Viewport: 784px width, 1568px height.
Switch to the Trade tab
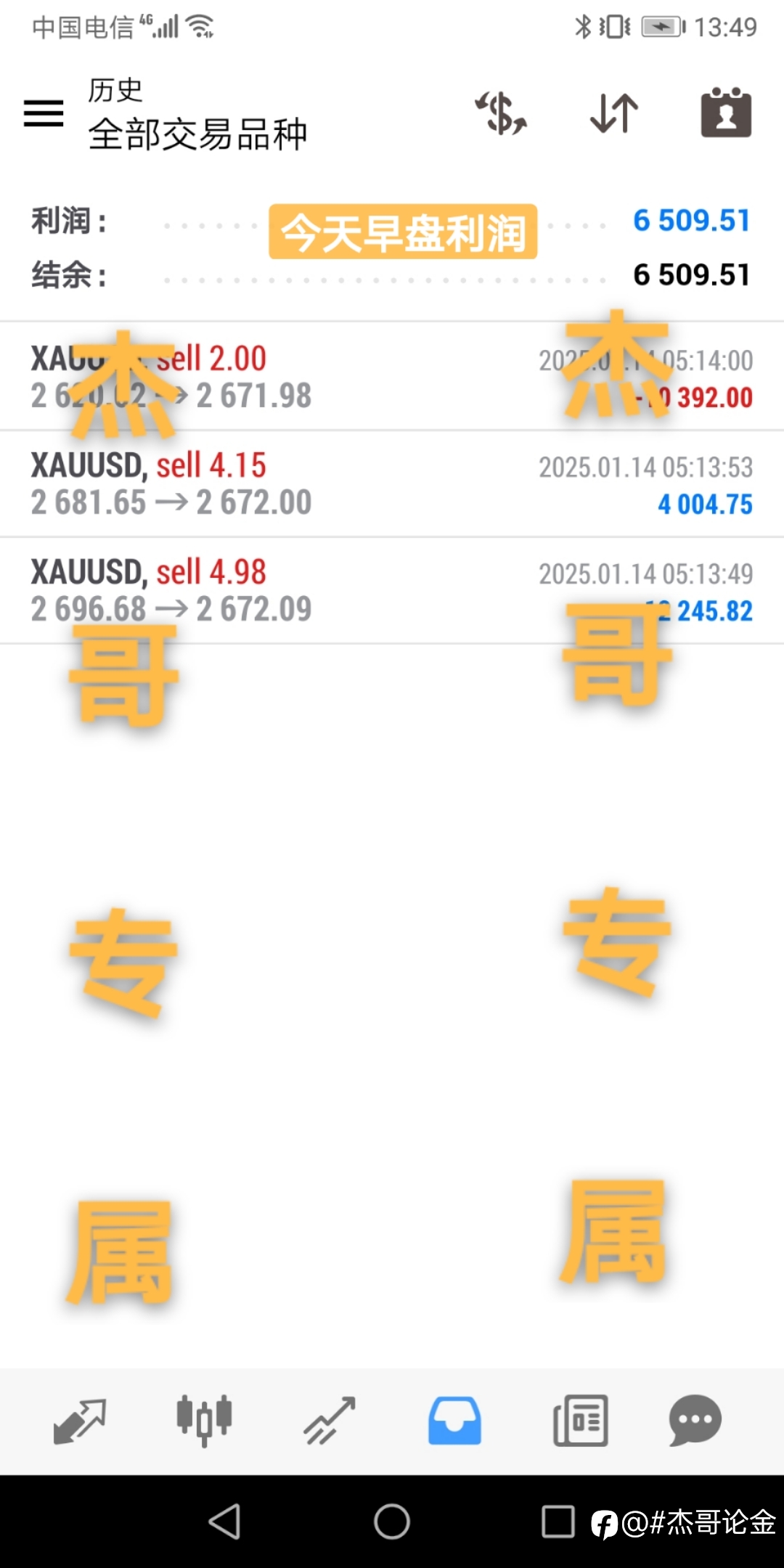click(330, 1421)
